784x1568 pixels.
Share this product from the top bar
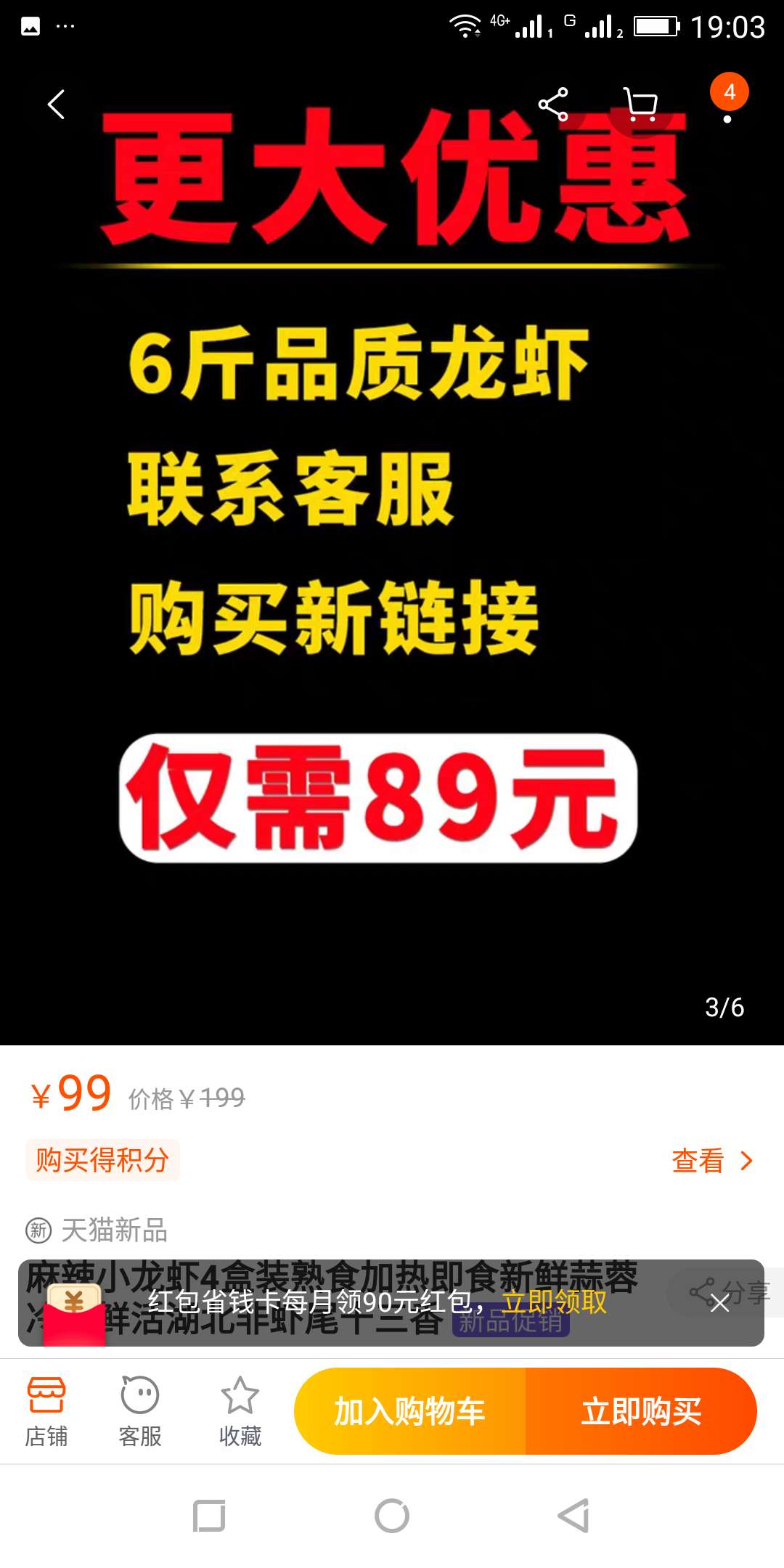tap(553, 105)
